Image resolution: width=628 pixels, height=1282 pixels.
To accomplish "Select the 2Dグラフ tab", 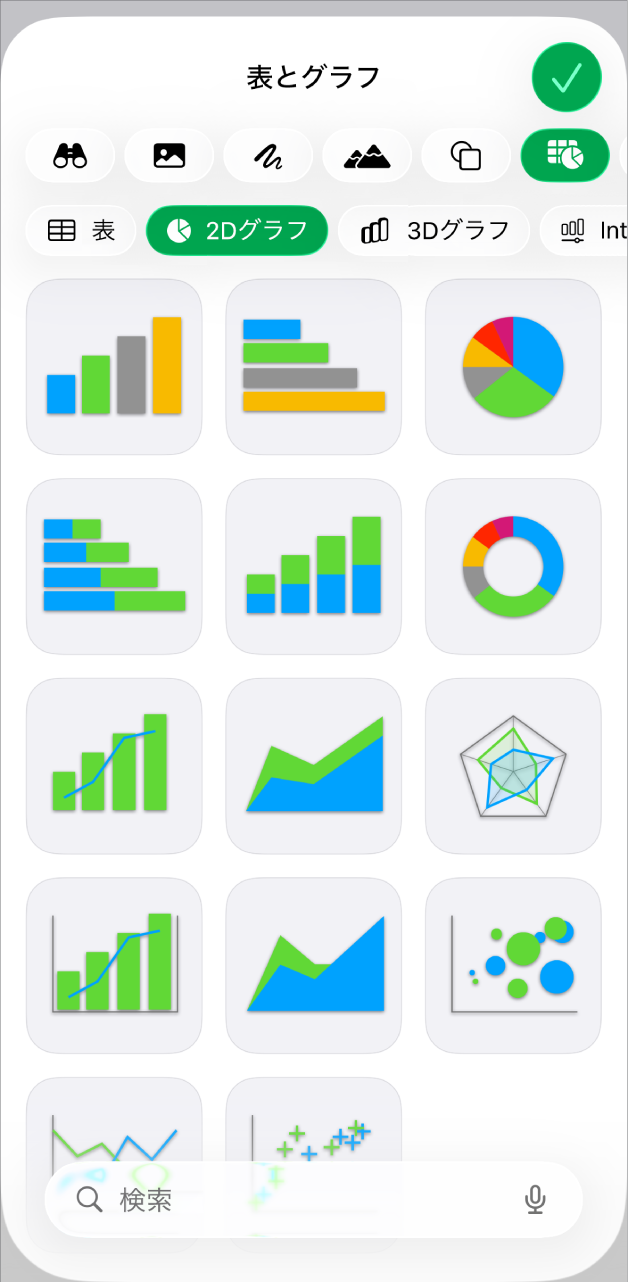I will tap(237, 231).
